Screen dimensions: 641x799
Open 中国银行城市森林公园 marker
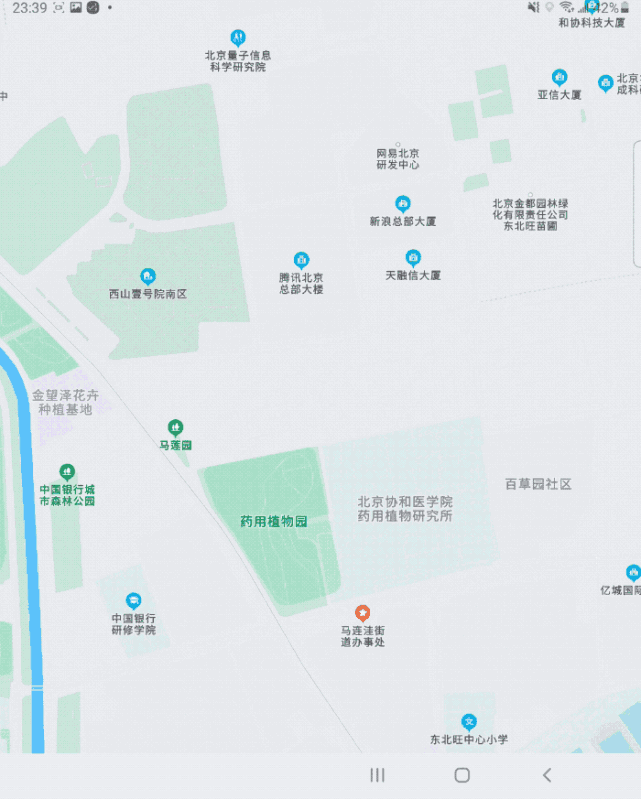(x=67, y=471)
